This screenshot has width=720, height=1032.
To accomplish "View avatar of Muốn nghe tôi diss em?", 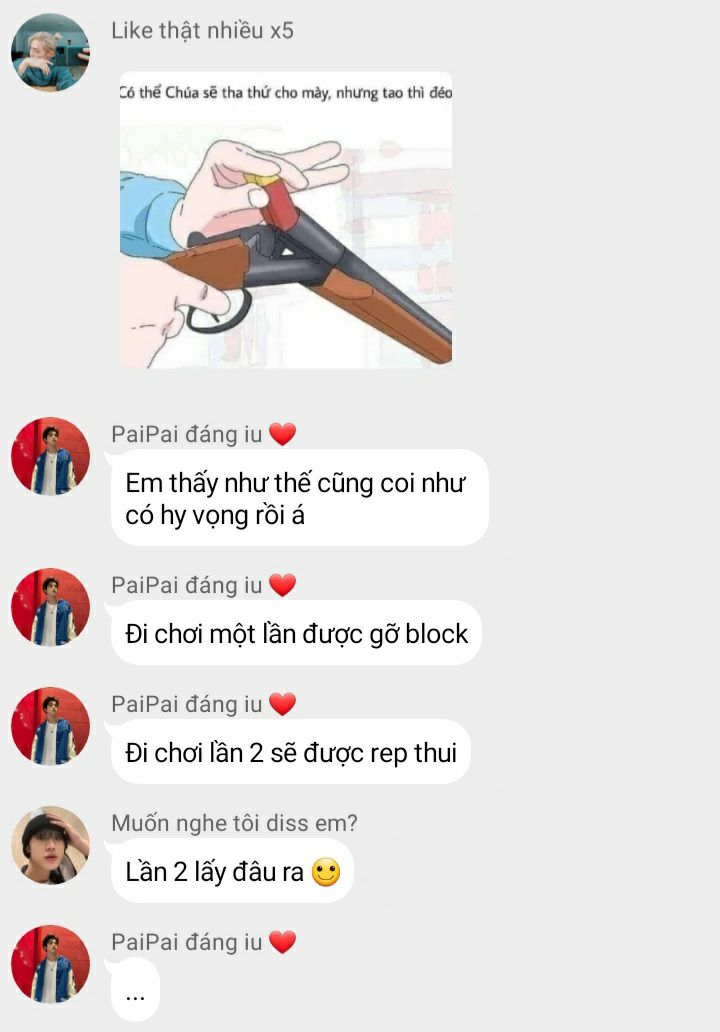I will (51, 844).
